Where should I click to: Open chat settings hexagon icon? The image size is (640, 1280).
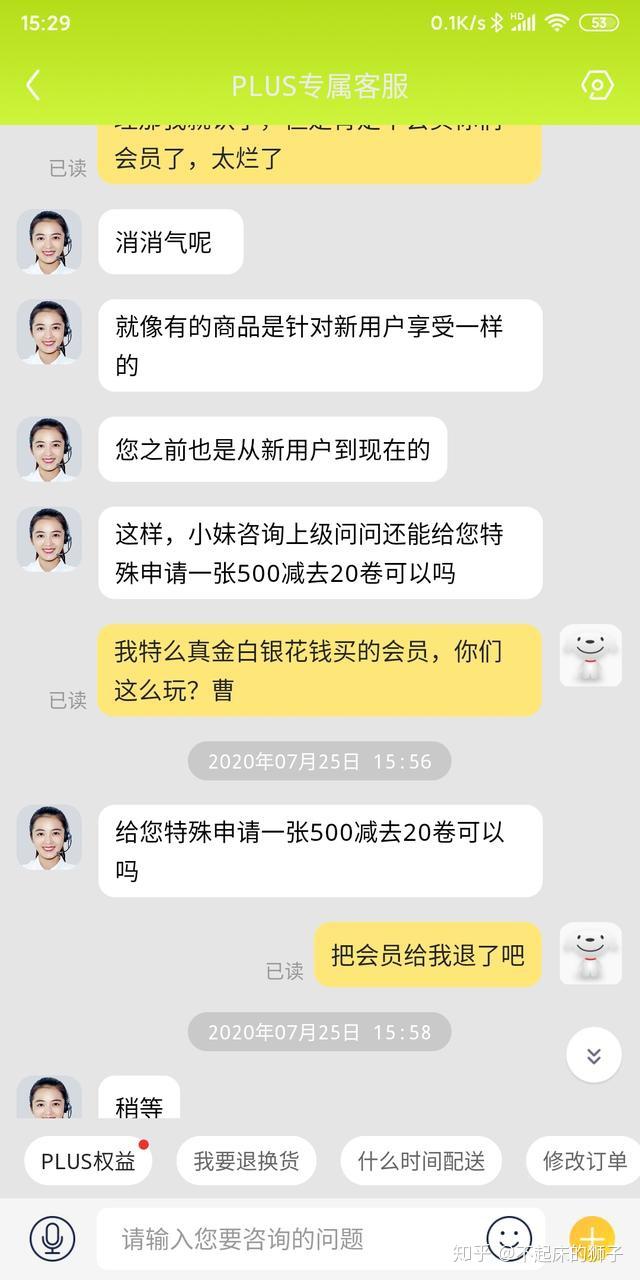pyautogui.click(x=597, y=85)
